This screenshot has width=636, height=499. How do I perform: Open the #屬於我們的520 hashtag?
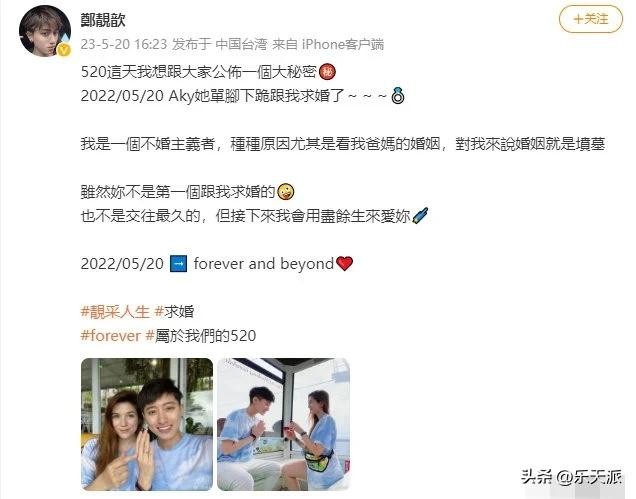coord(201,336)
